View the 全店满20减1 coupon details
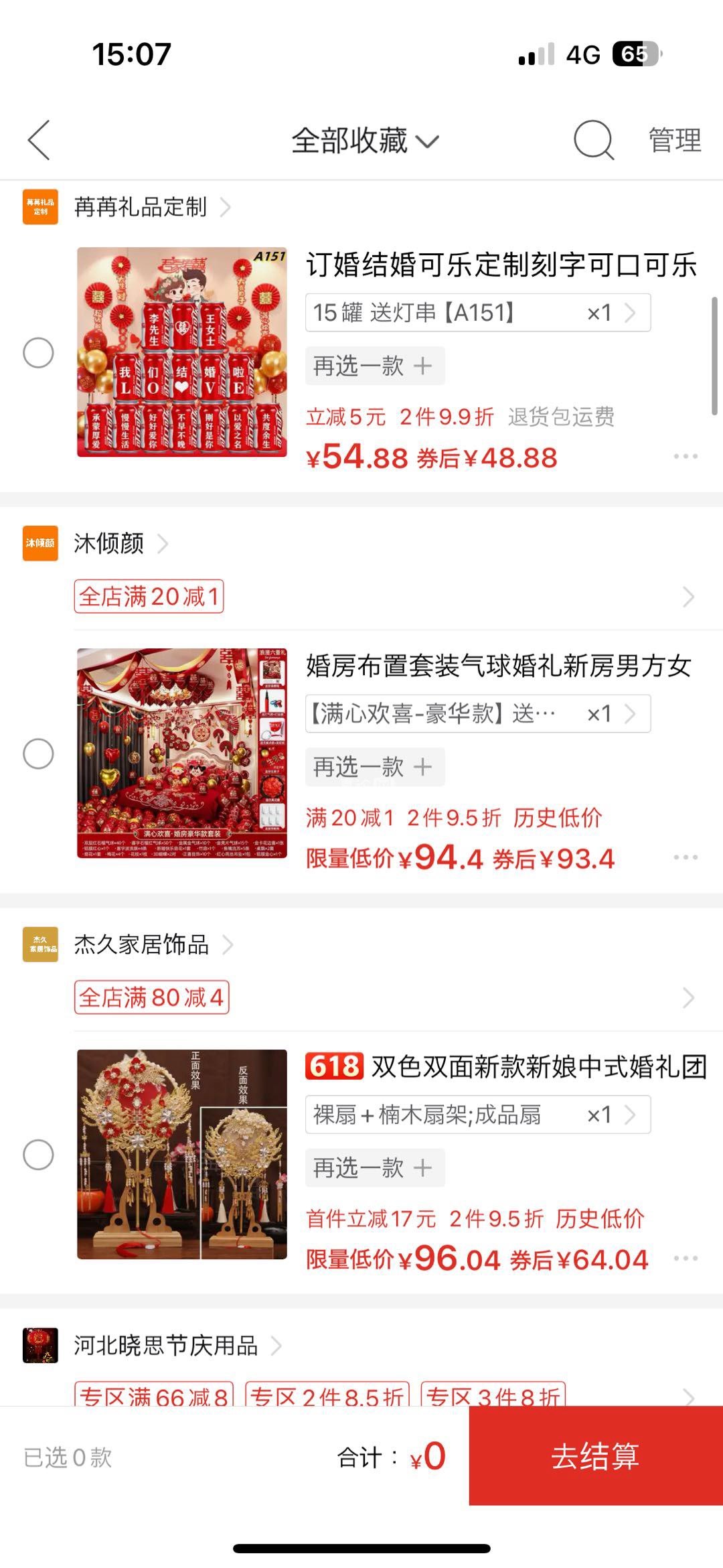Viewport: 723px width, 1568px height. tap(149, 596)
